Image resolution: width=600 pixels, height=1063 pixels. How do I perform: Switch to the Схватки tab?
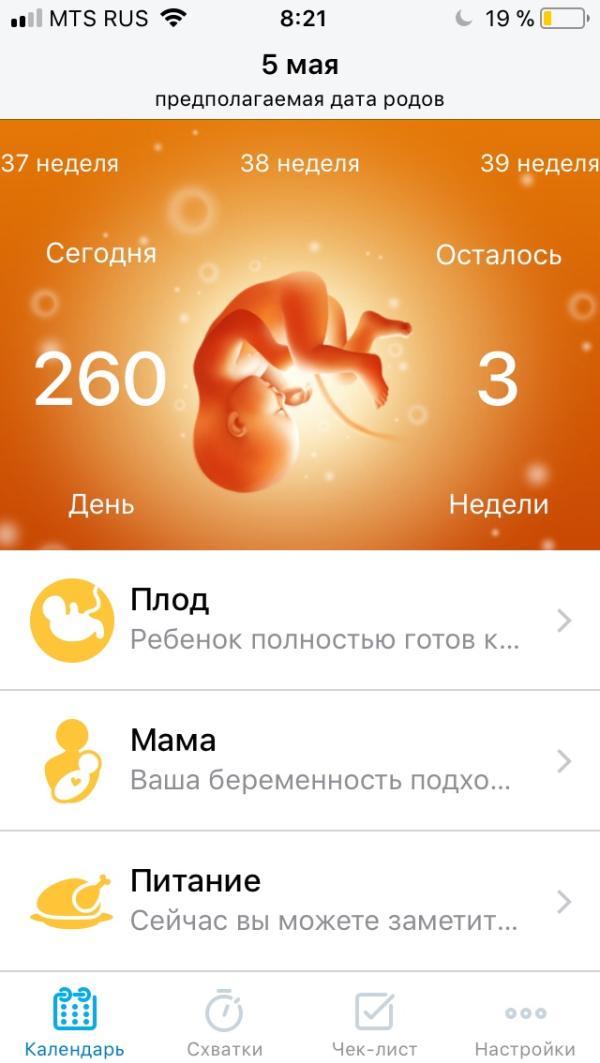click(x=224, y=1022)
